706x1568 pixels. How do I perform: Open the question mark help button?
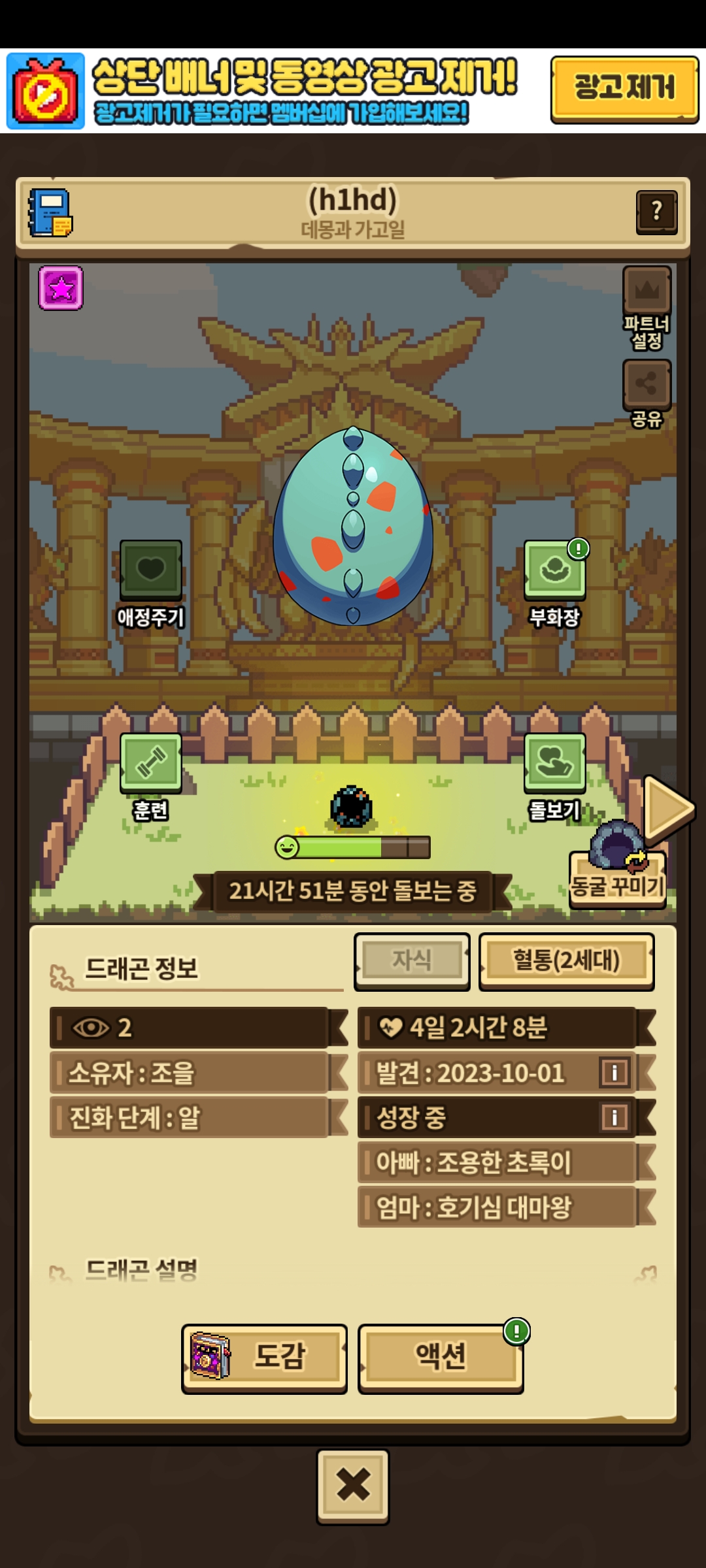tap(656, 212)
